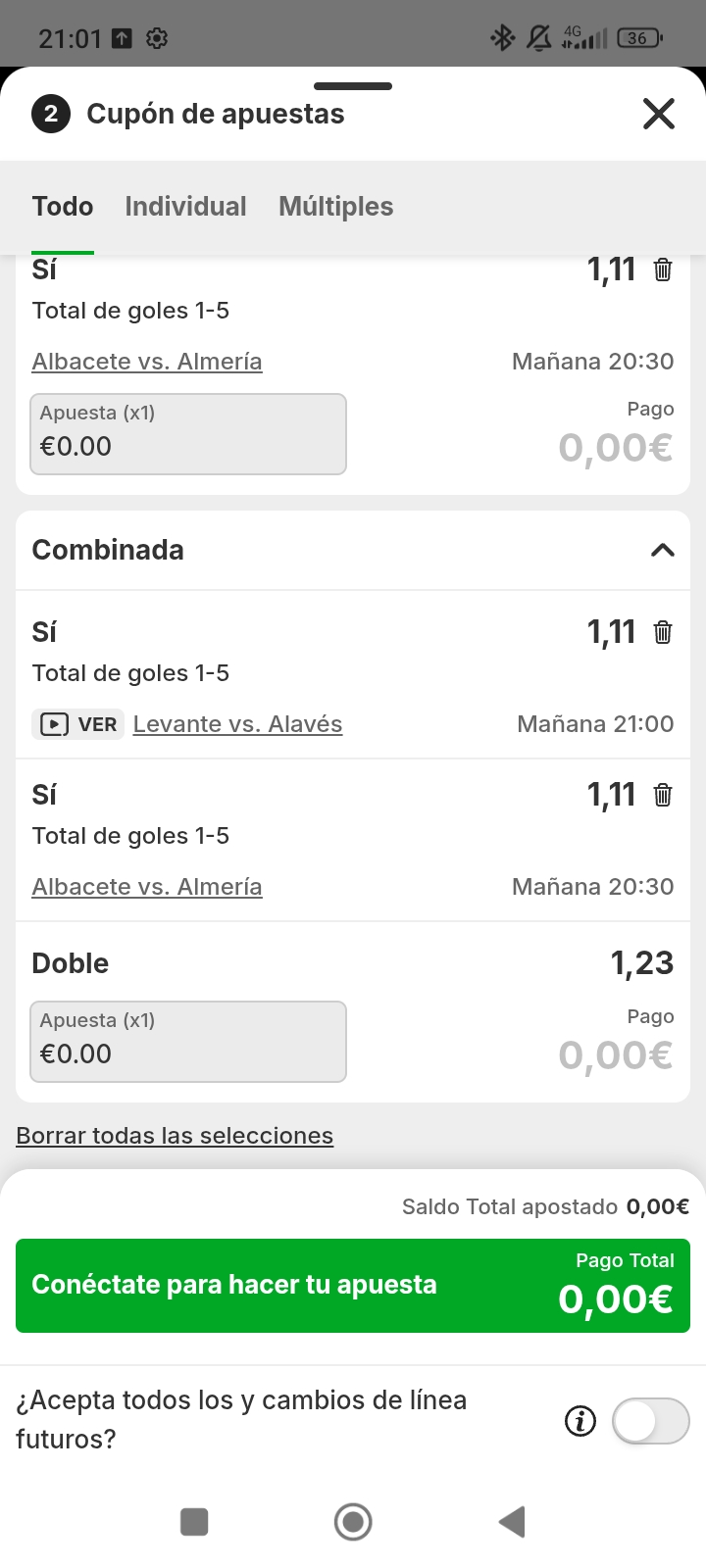Open Albacete vs. Almería link inside Combinada
This screenshot has height=1568, width=706.
(147, 887)
